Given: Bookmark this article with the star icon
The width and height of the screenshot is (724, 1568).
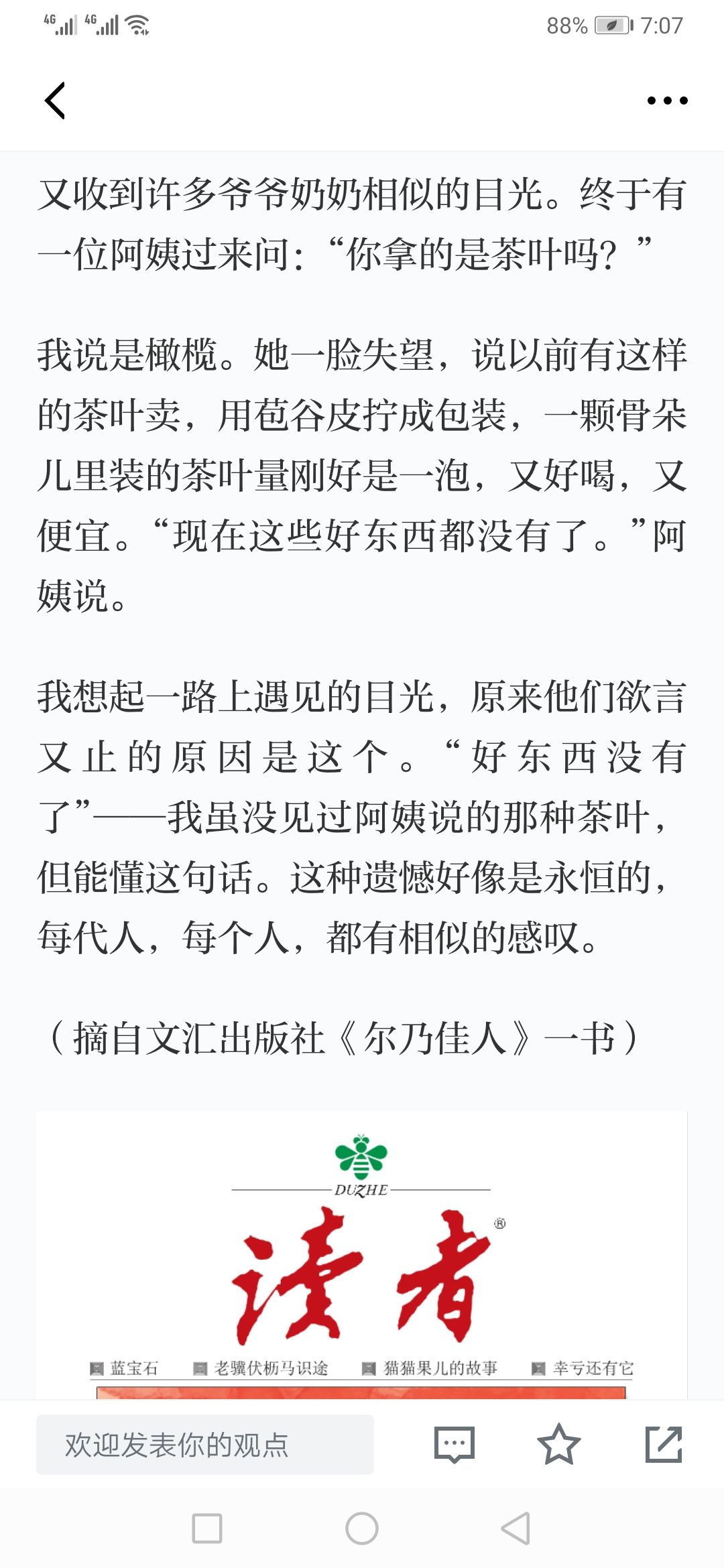Looking at the screenshot, I should (558, 1445).
